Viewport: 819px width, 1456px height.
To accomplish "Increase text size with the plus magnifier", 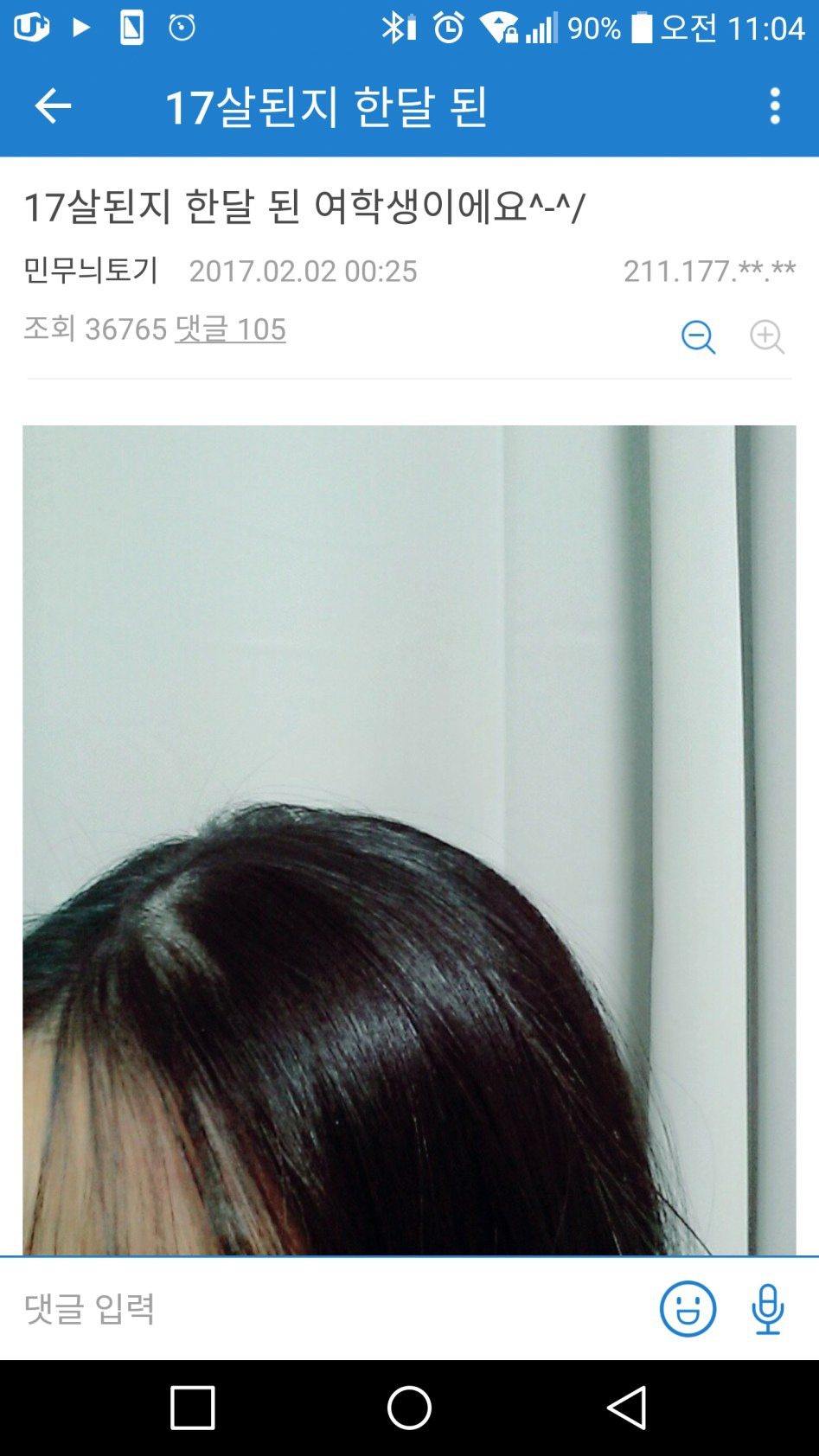I will click(768, 337).
